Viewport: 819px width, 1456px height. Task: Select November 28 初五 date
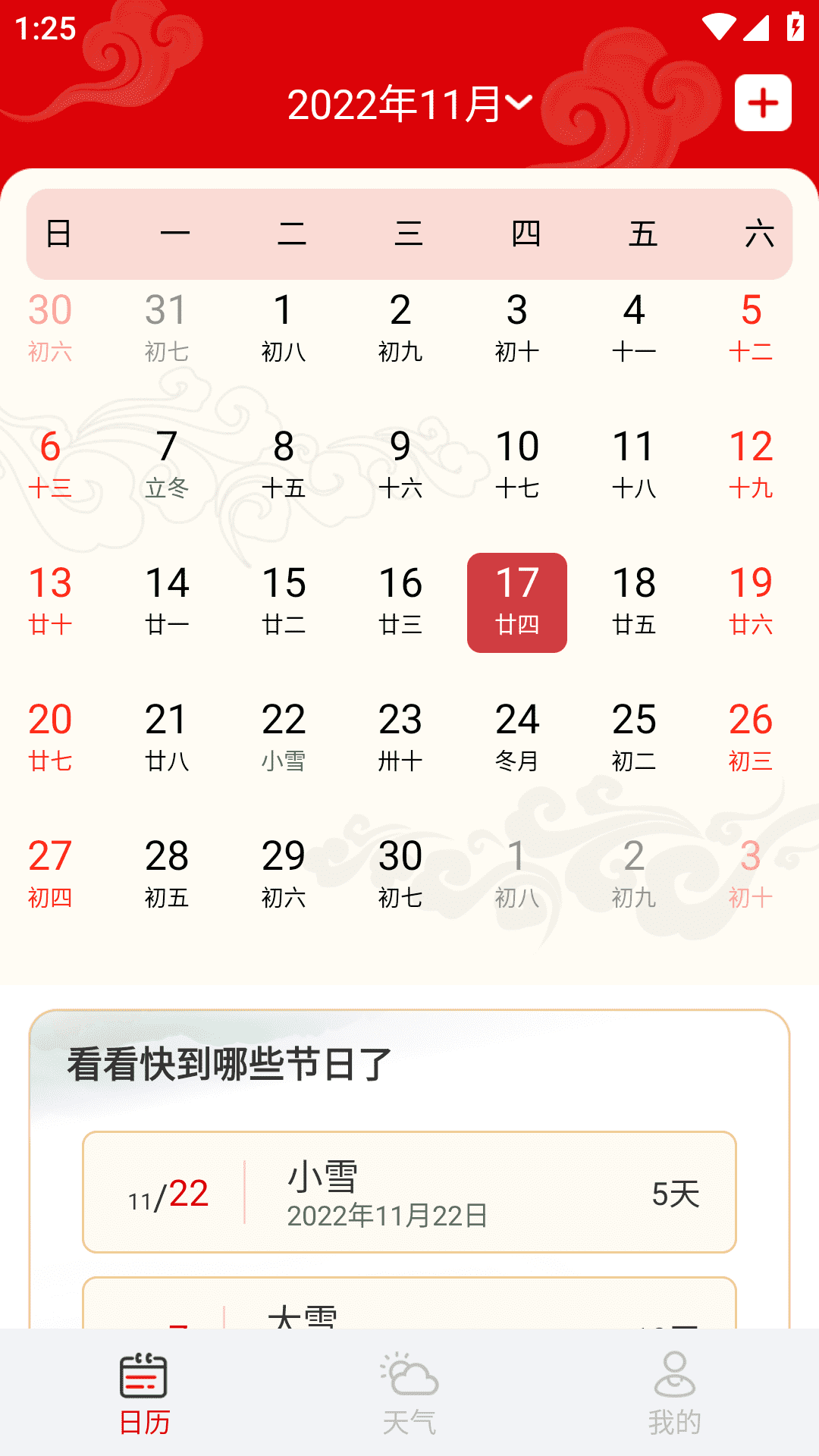(x=167, y=874)
